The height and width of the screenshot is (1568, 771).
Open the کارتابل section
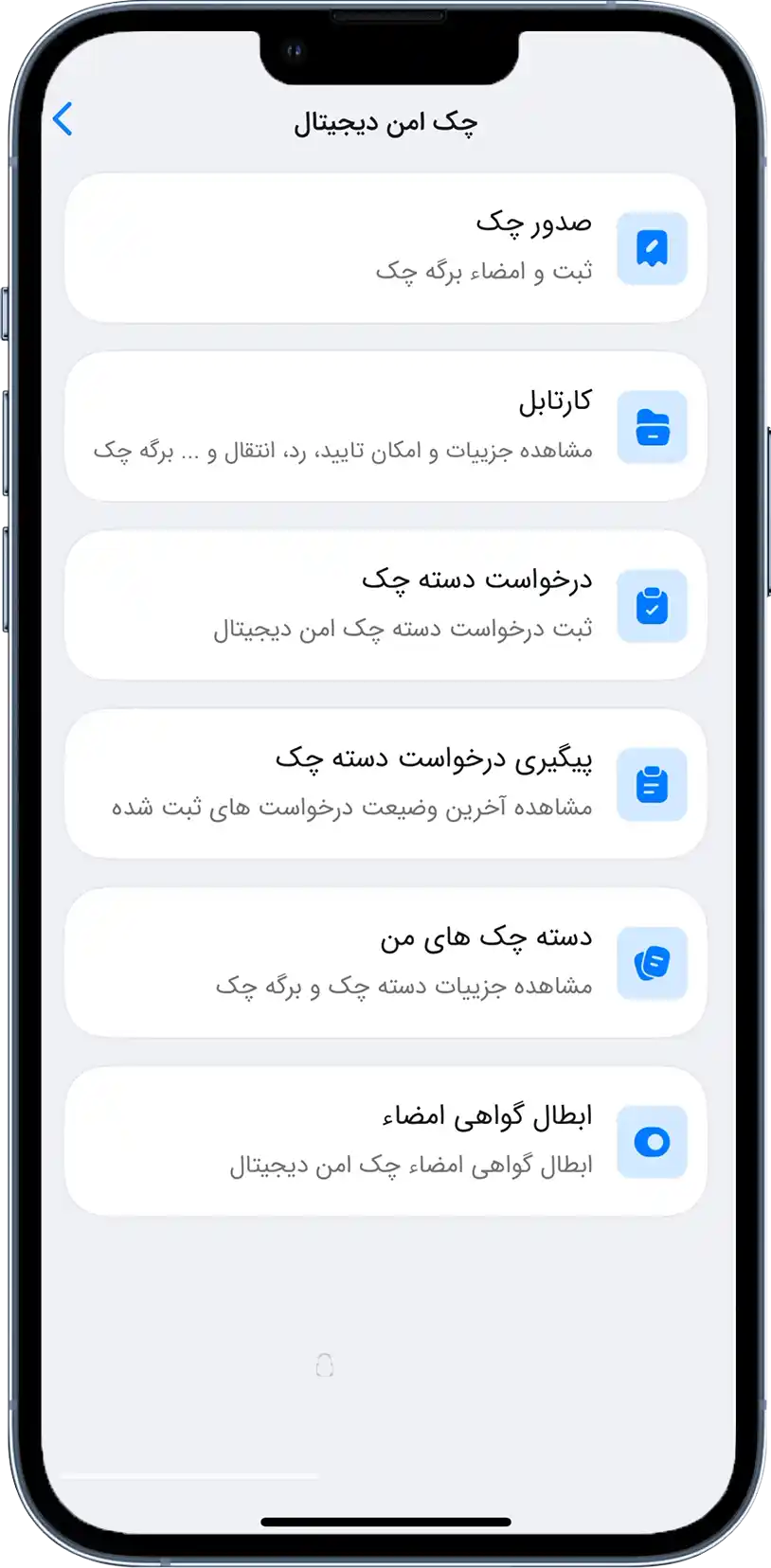point(385,427)
